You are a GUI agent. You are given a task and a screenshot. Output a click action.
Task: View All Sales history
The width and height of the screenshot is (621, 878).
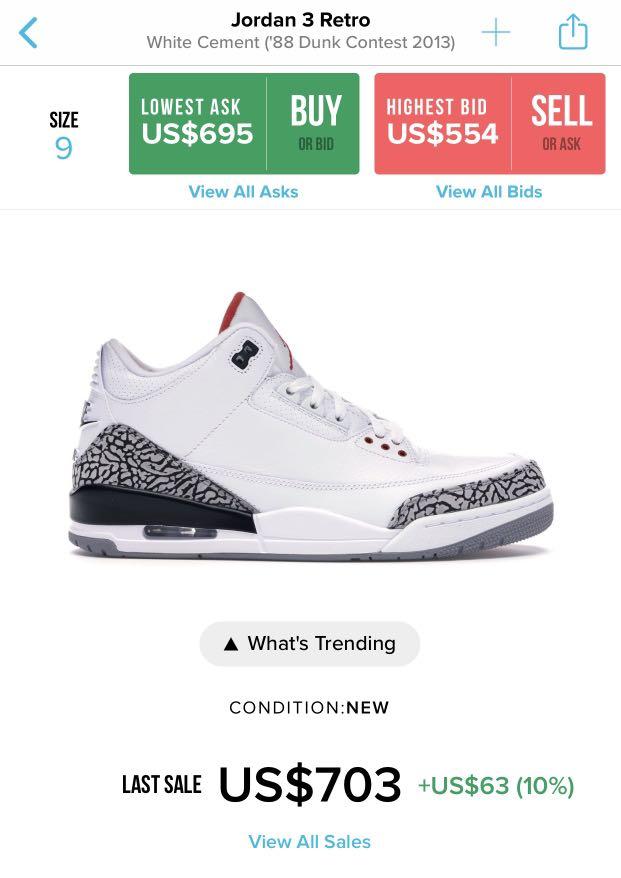pos(310,842)
